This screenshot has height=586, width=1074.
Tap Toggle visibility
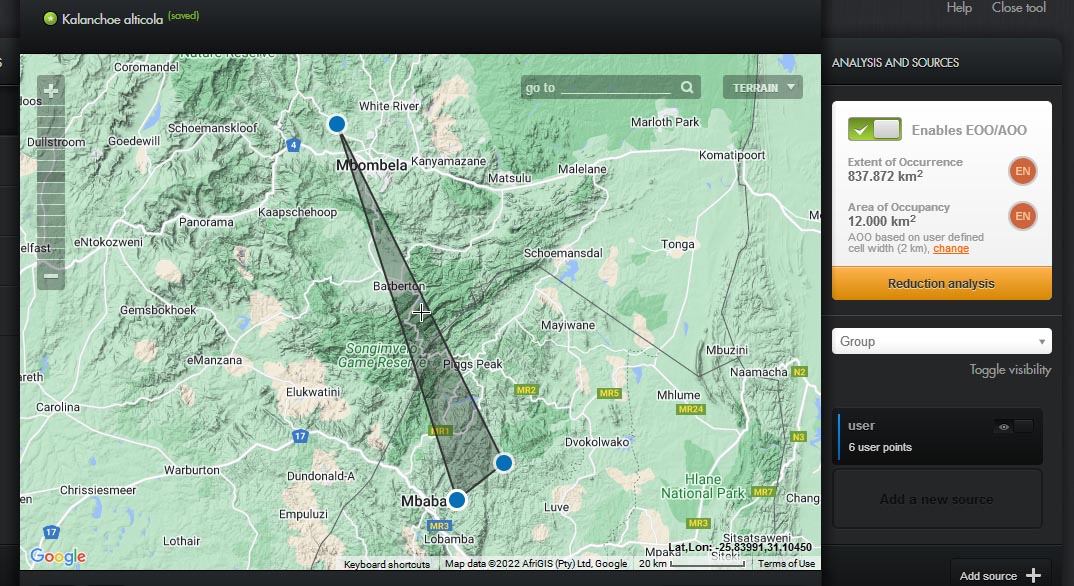tap(1010, 370)
